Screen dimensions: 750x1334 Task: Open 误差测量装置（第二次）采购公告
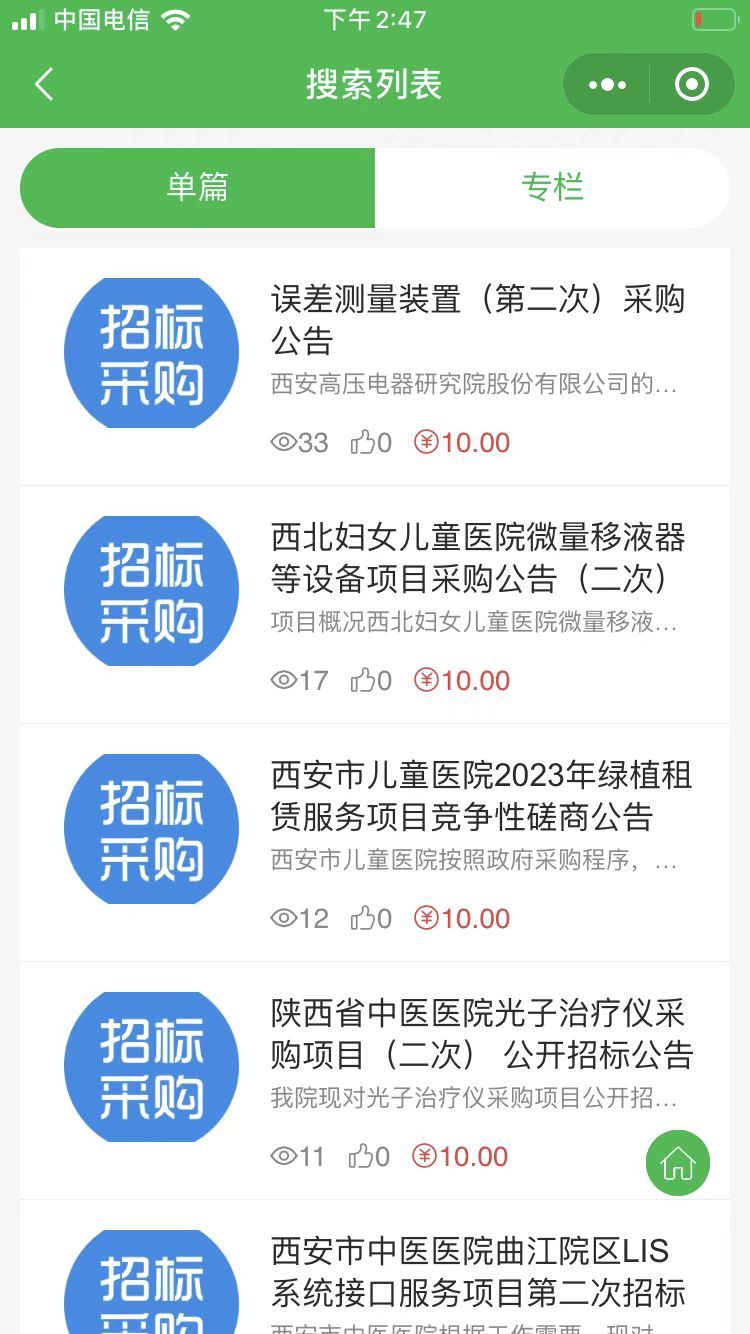pyautogui.click(x=478, y=320)
